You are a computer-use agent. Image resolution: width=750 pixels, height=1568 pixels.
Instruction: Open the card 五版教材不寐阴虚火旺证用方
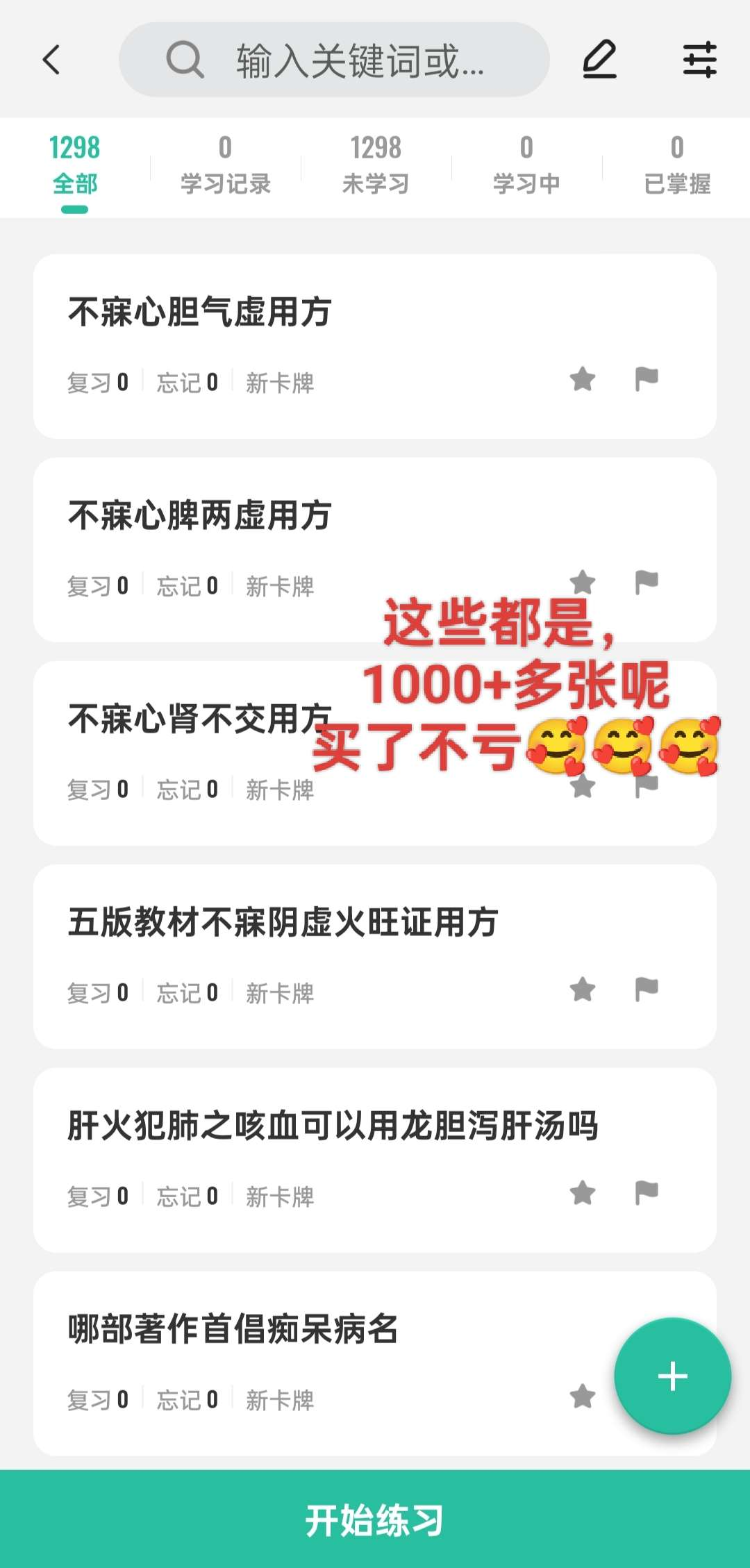point(283,923)
